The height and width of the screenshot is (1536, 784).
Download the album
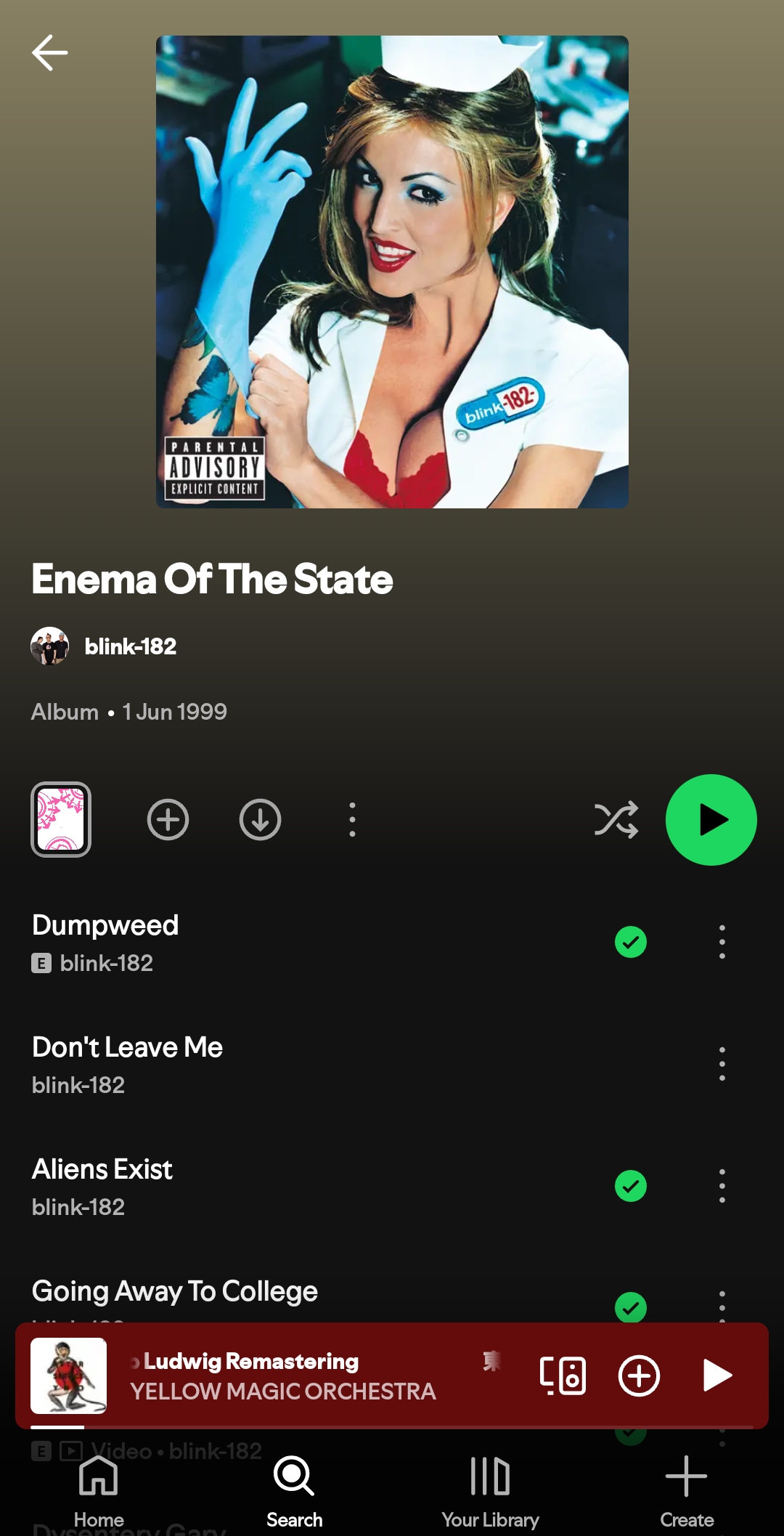[260, 820]
